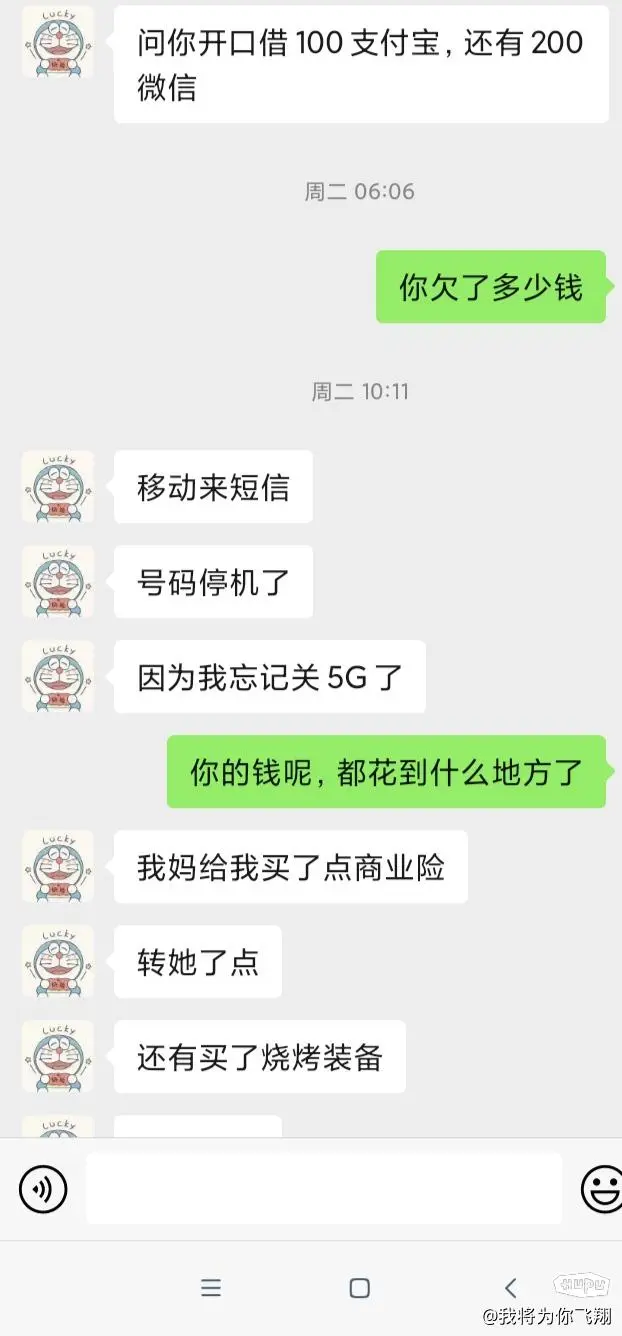Screen dimensions: 622x1336
Task: Switch to voice message input
Action: tap(43, 1189)
